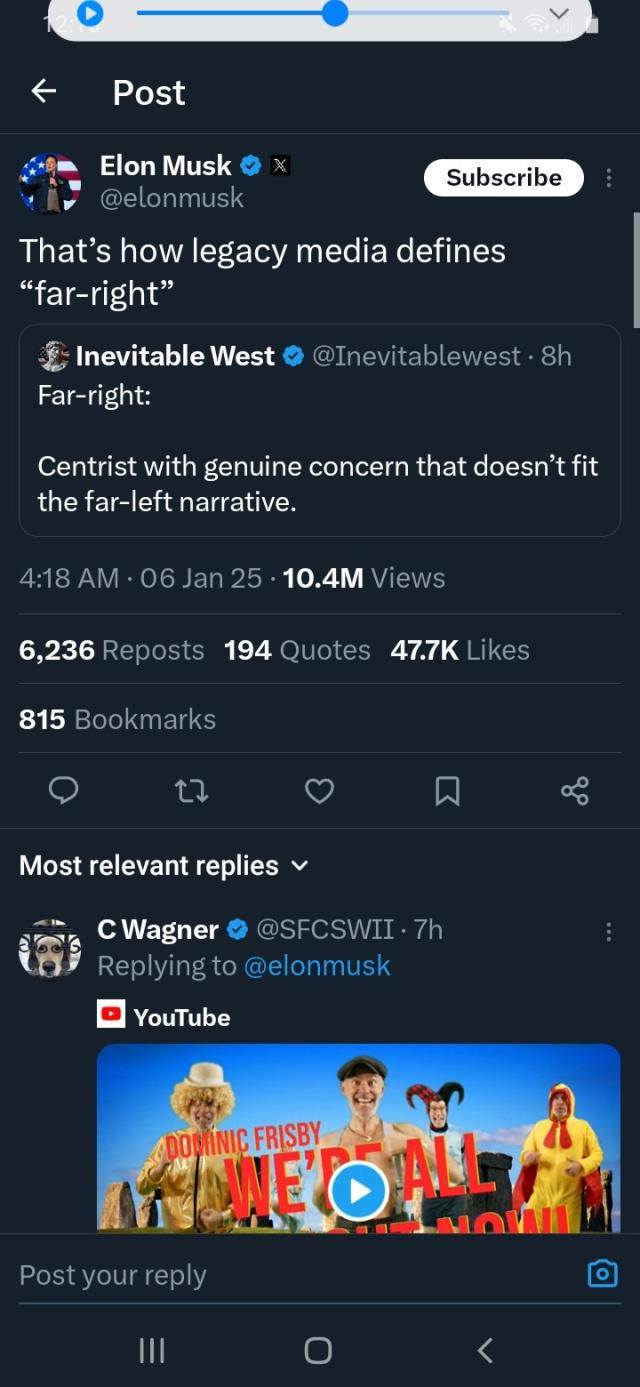640x1387 pixels.
Task: View the 47.7K Likes list
Action: point(460,650)
